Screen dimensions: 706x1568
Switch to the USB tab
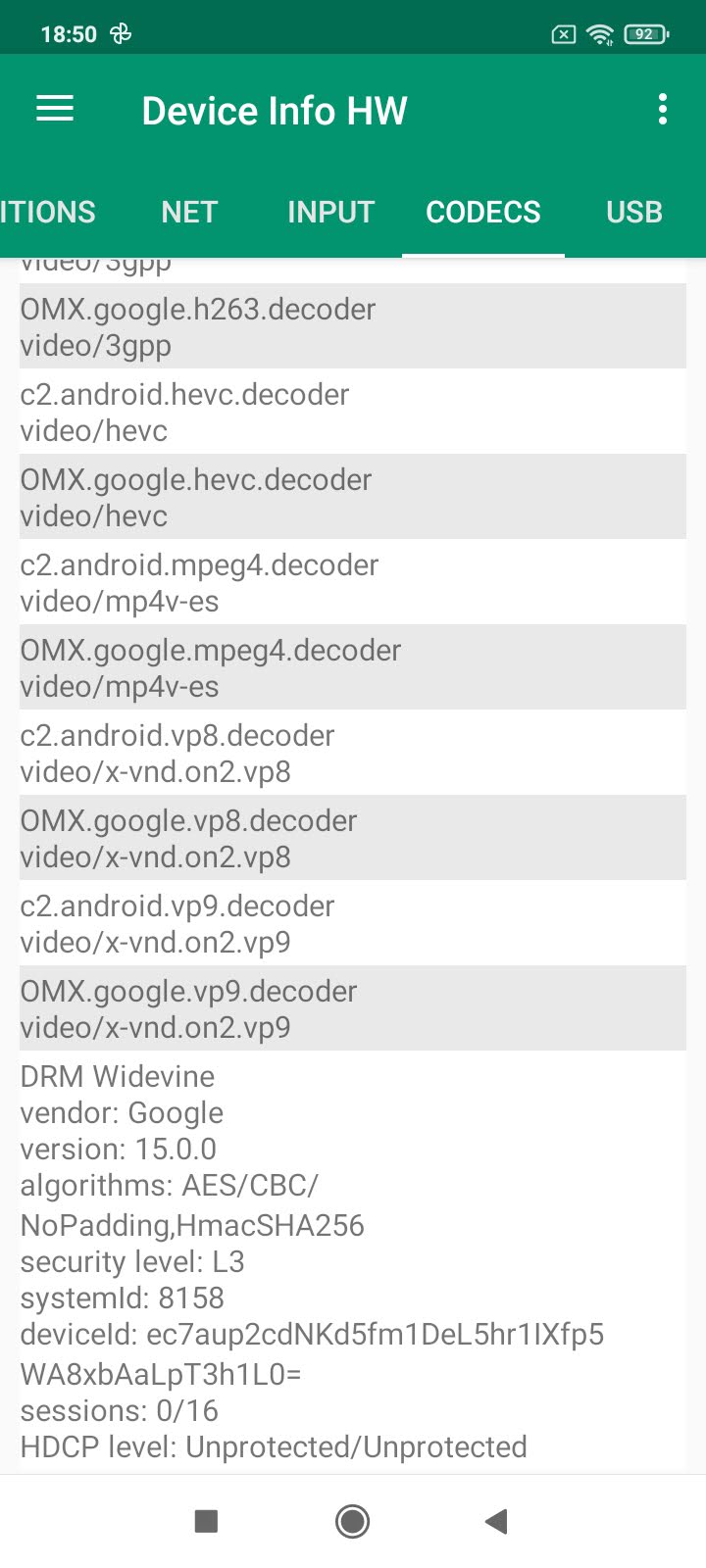tap(634, 212)
